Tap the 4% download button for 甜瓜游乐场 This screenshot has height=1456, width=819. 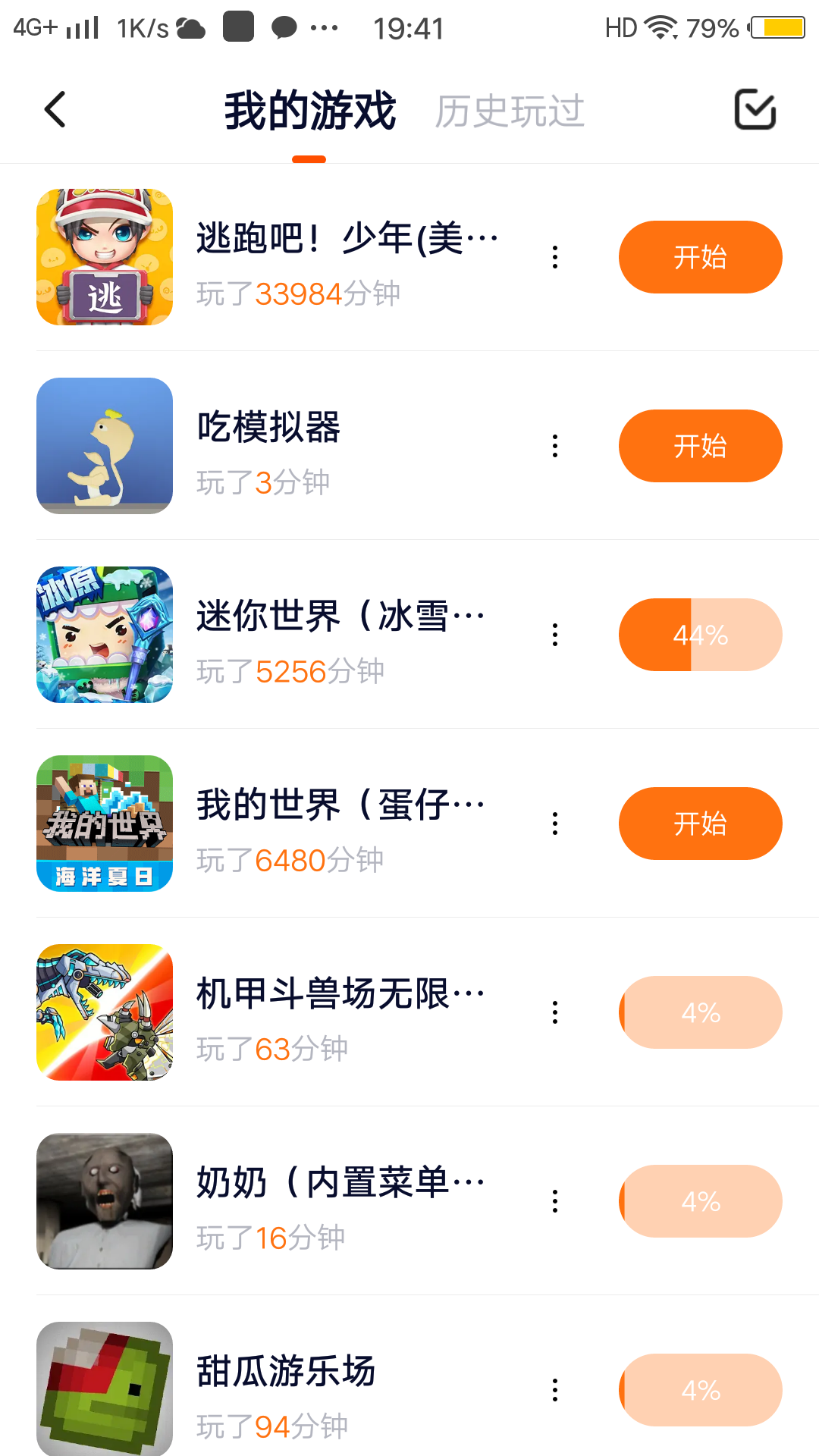(700, 1390)
